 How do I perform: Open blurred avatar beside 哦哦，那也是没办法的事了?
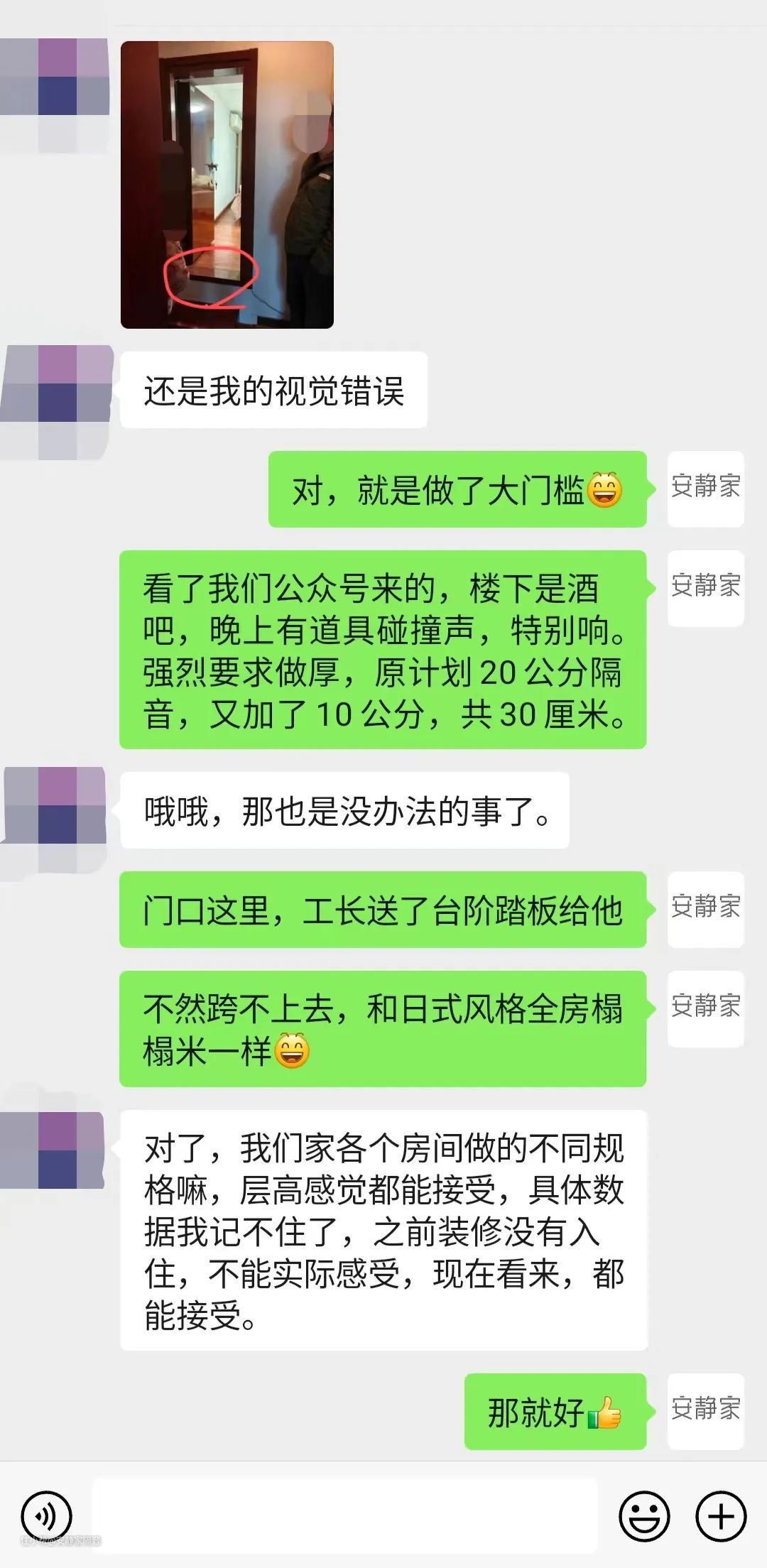(55, 822)
